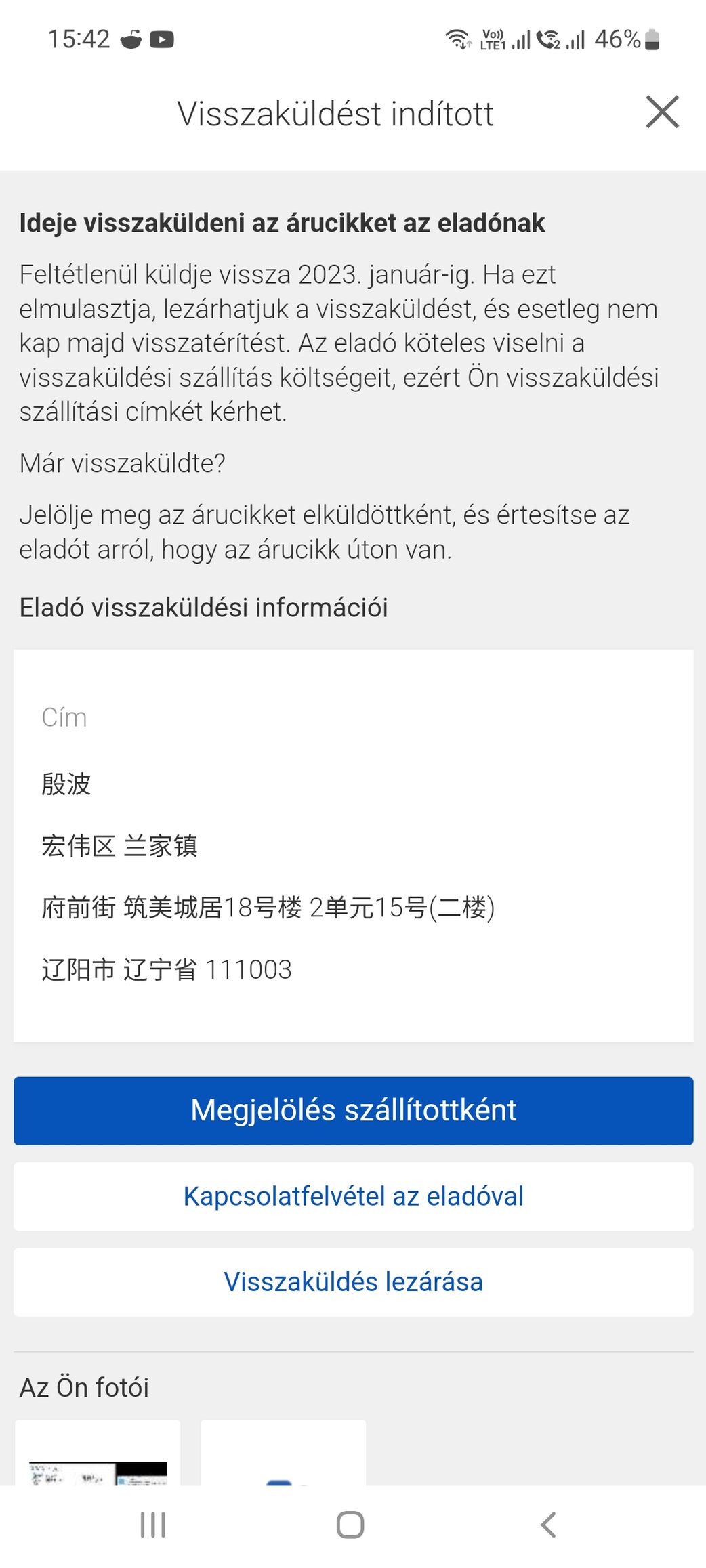
Task: Close the Visszaküldést indított screen
Action: [x=662, y=112]
